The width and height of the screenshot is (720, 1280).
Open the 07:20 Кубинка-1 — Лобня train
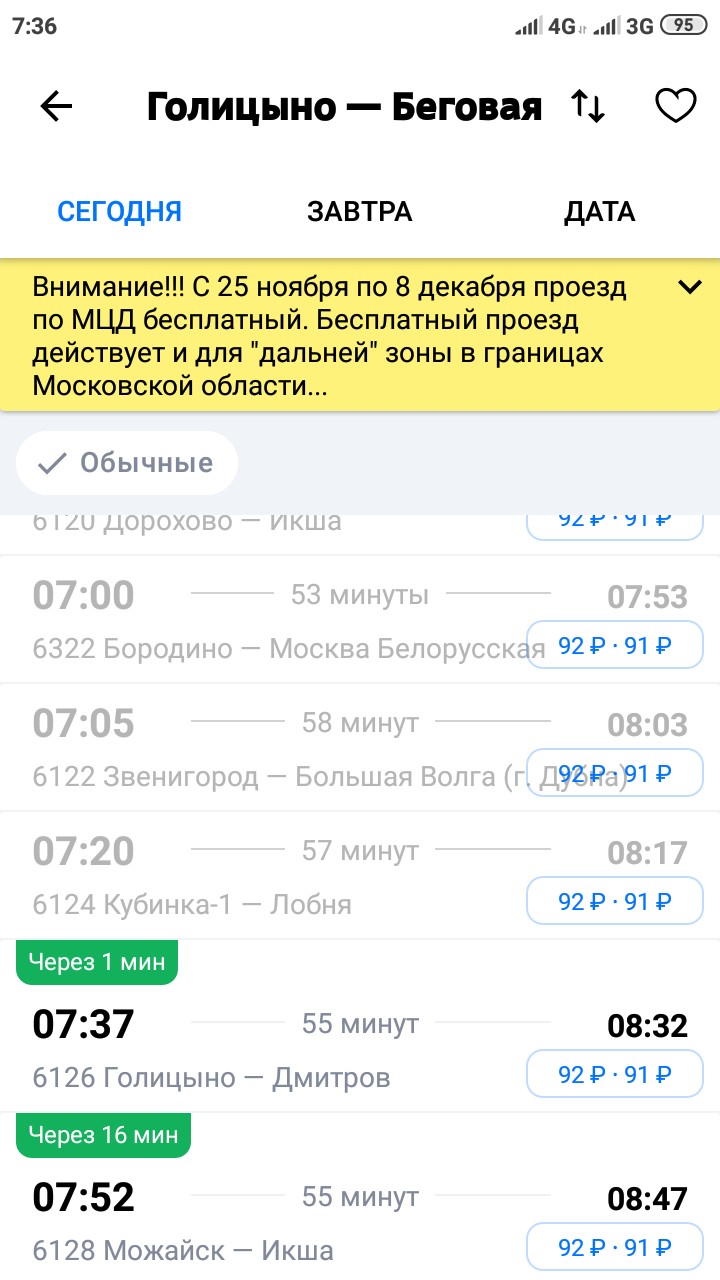(360, 875)
